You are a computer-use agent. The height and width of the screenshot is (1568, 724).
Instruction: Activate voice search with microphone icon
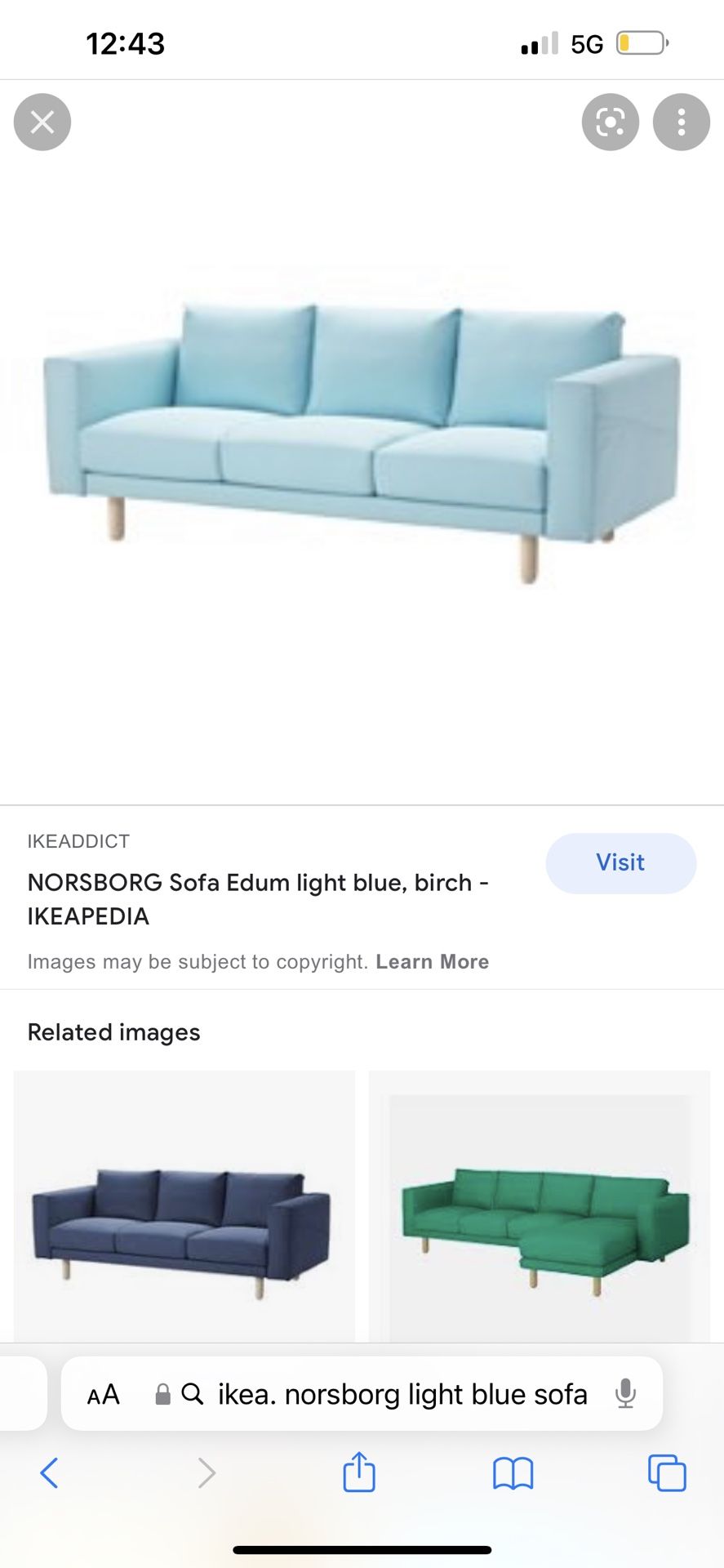[625, 1394]
